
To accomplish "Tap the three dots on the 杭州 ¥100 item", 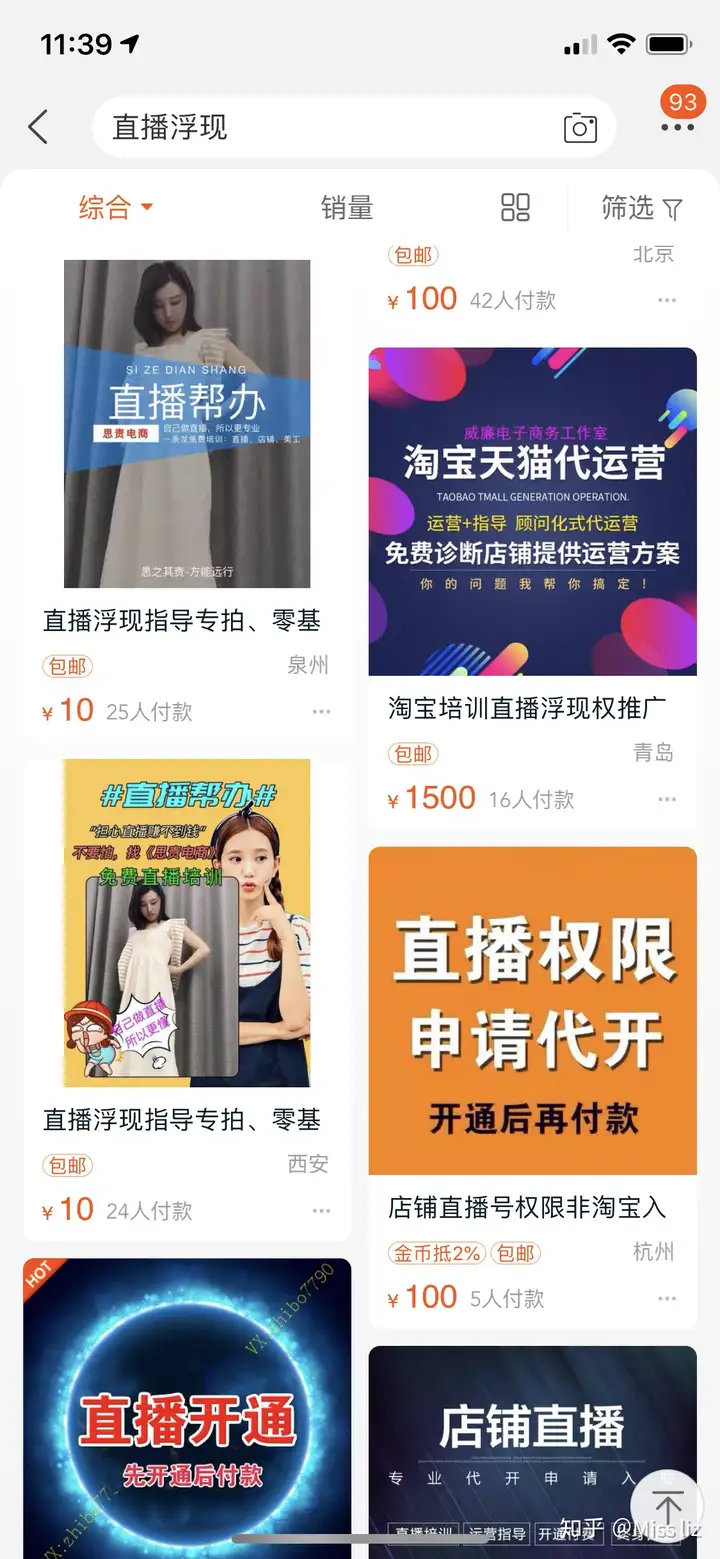I will coord(667,1298).
